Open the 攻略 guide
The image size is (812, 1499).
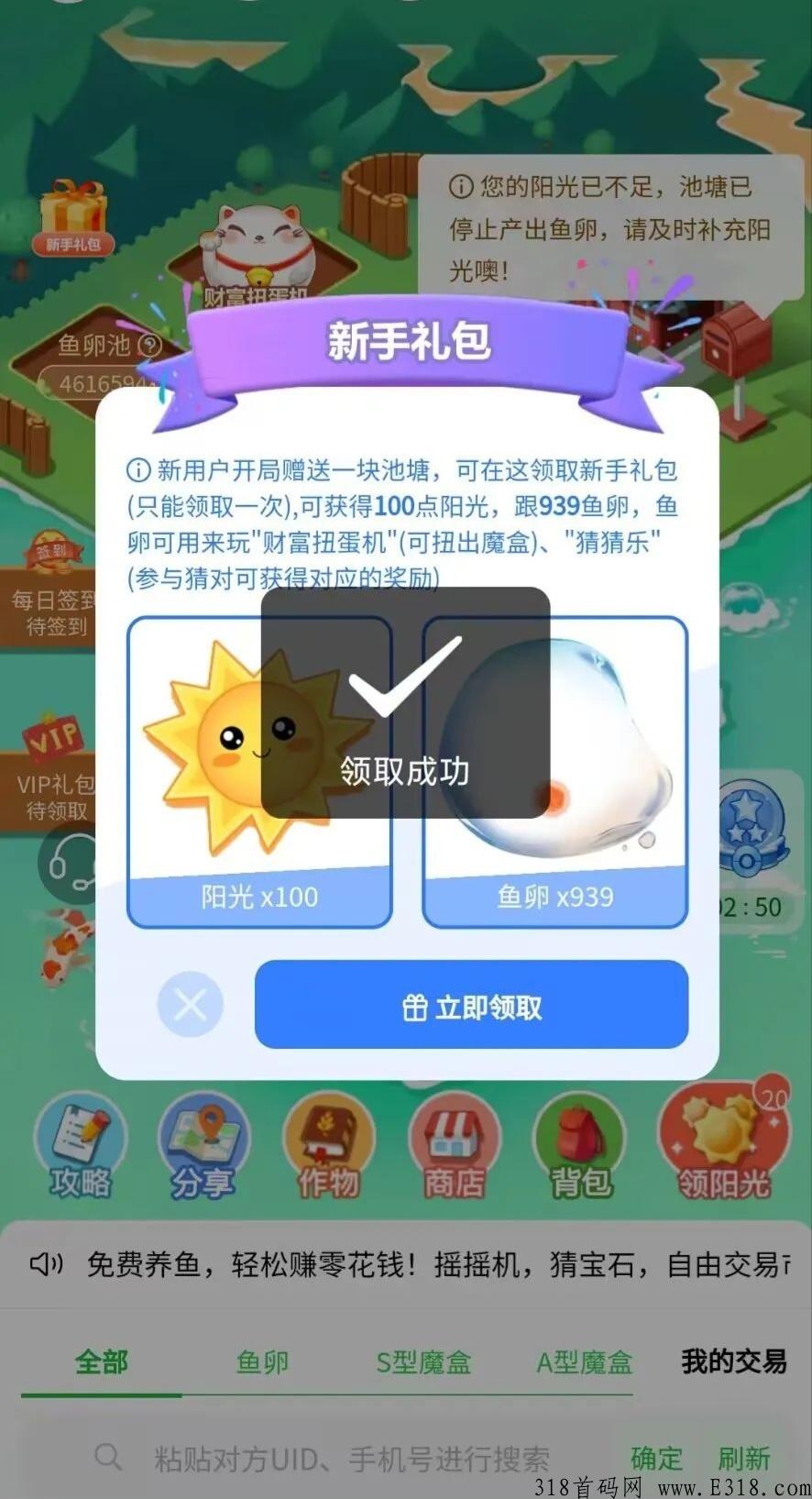80,1146
